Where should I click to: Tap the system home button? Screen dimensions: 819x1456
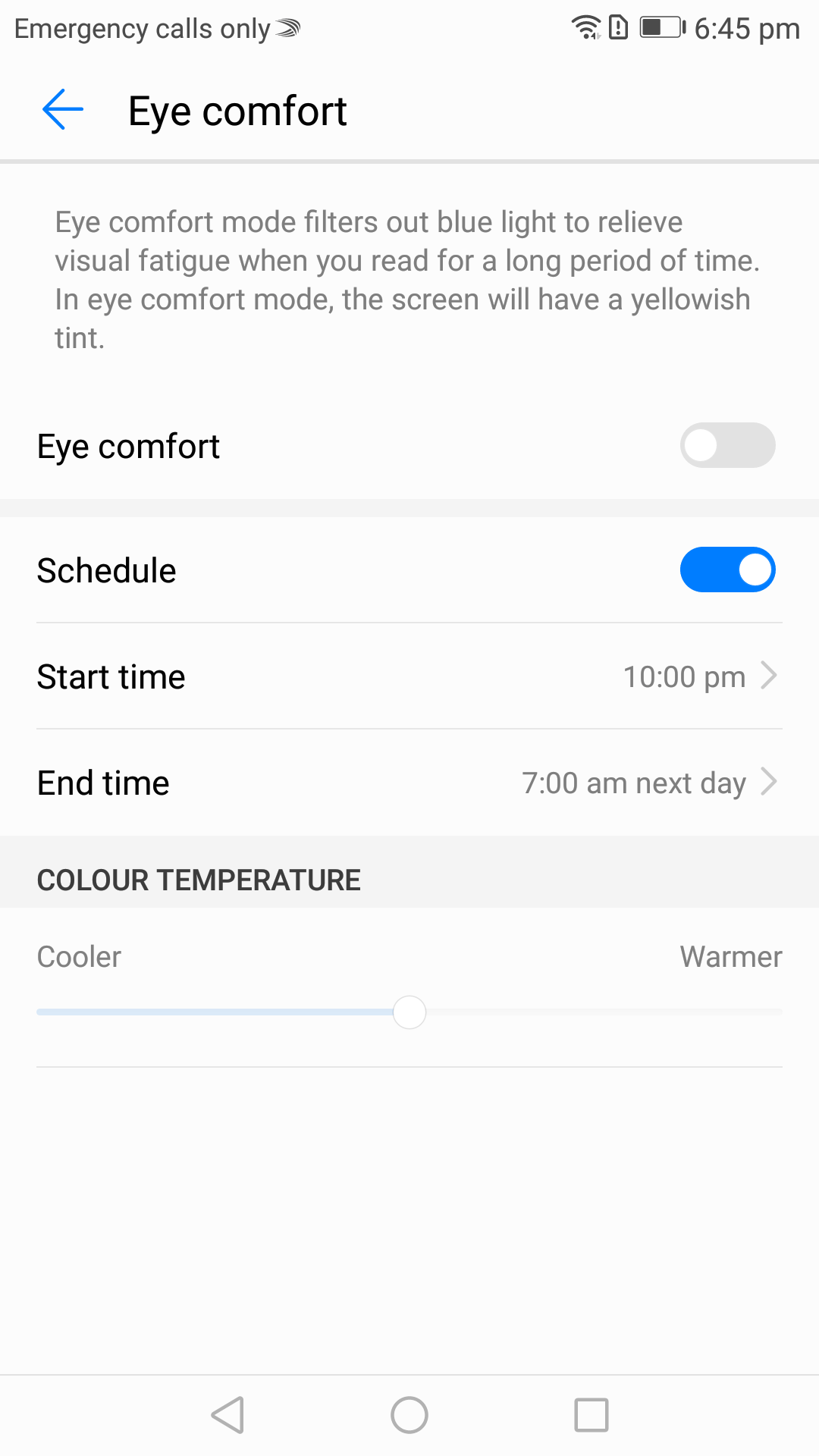[x=409, y=1415]
